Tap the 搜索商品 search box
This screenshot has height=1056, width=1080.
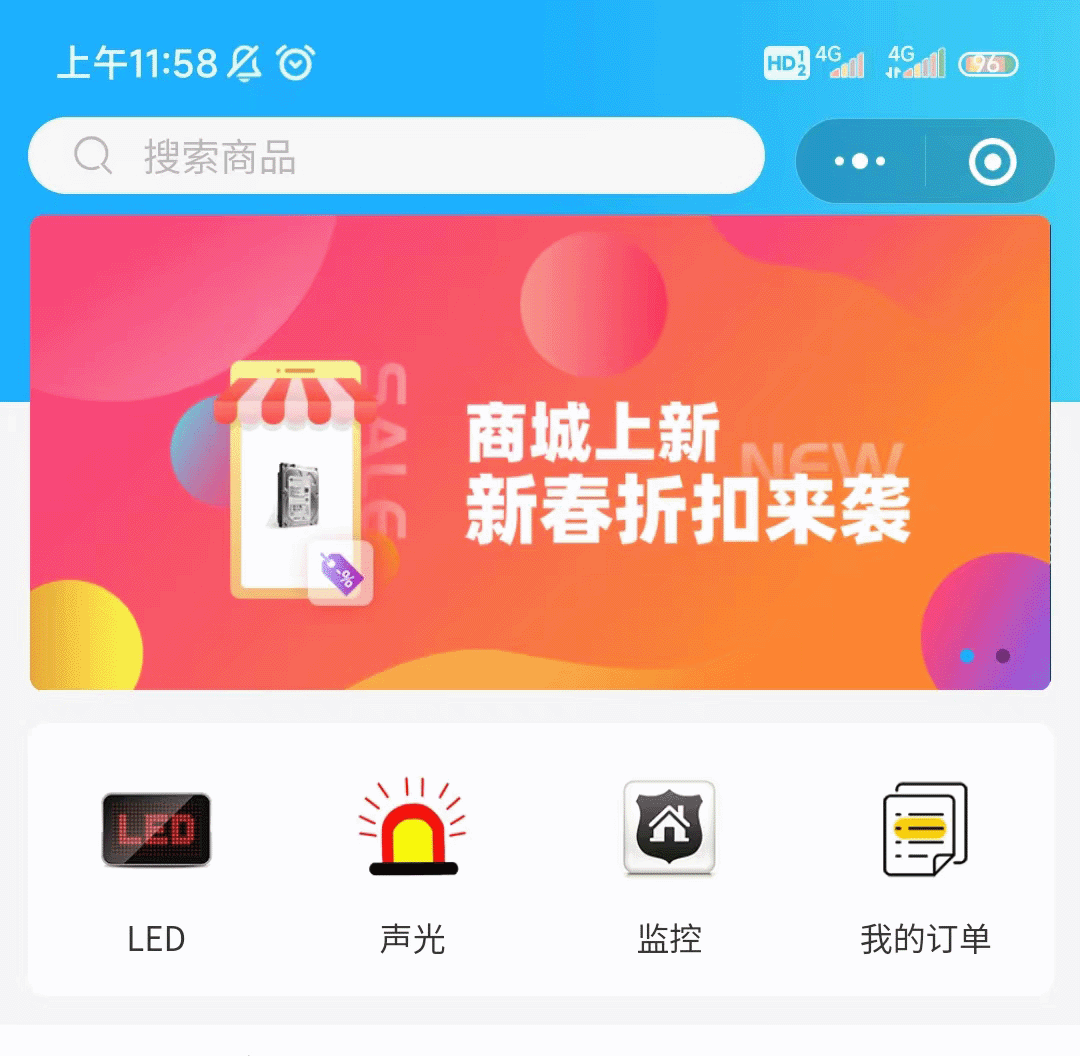(396, 156)
